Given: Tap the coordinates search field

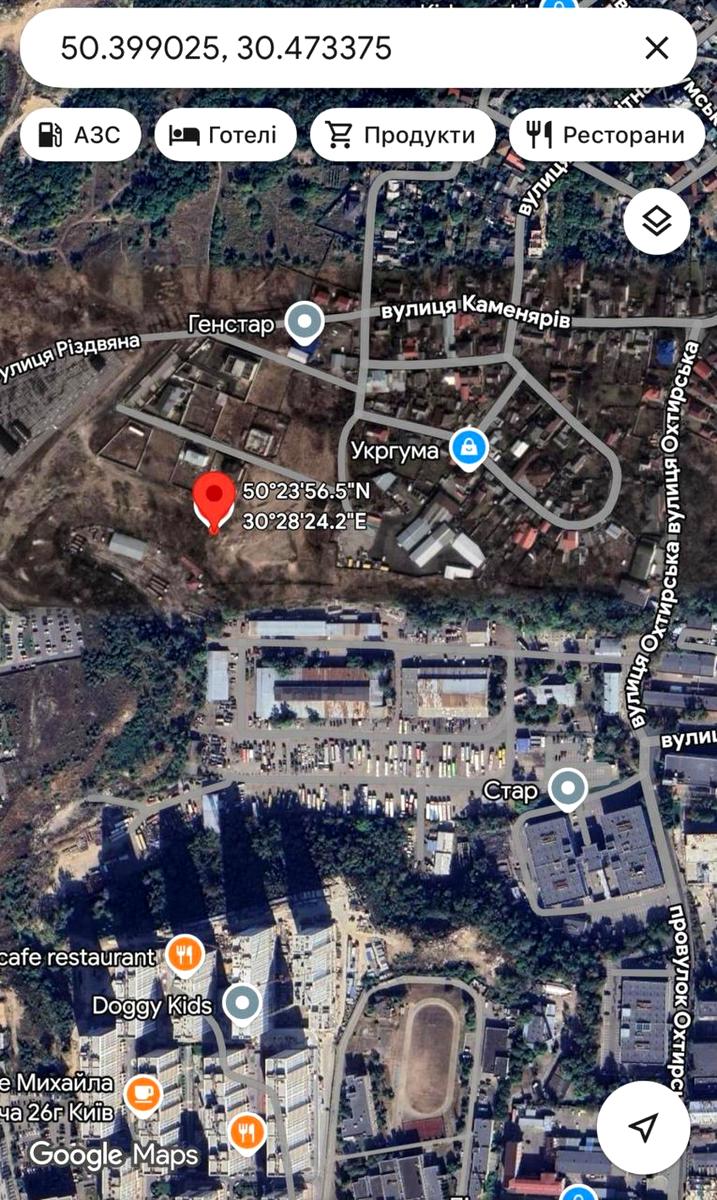Looking at the screenshot, I should (330, 48).
